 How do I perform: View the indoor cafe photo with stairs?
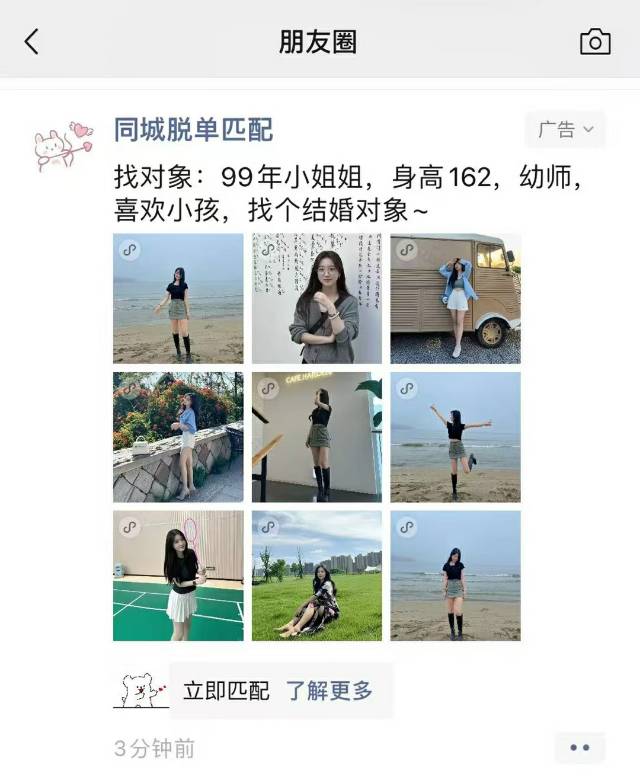pos(316,437)
